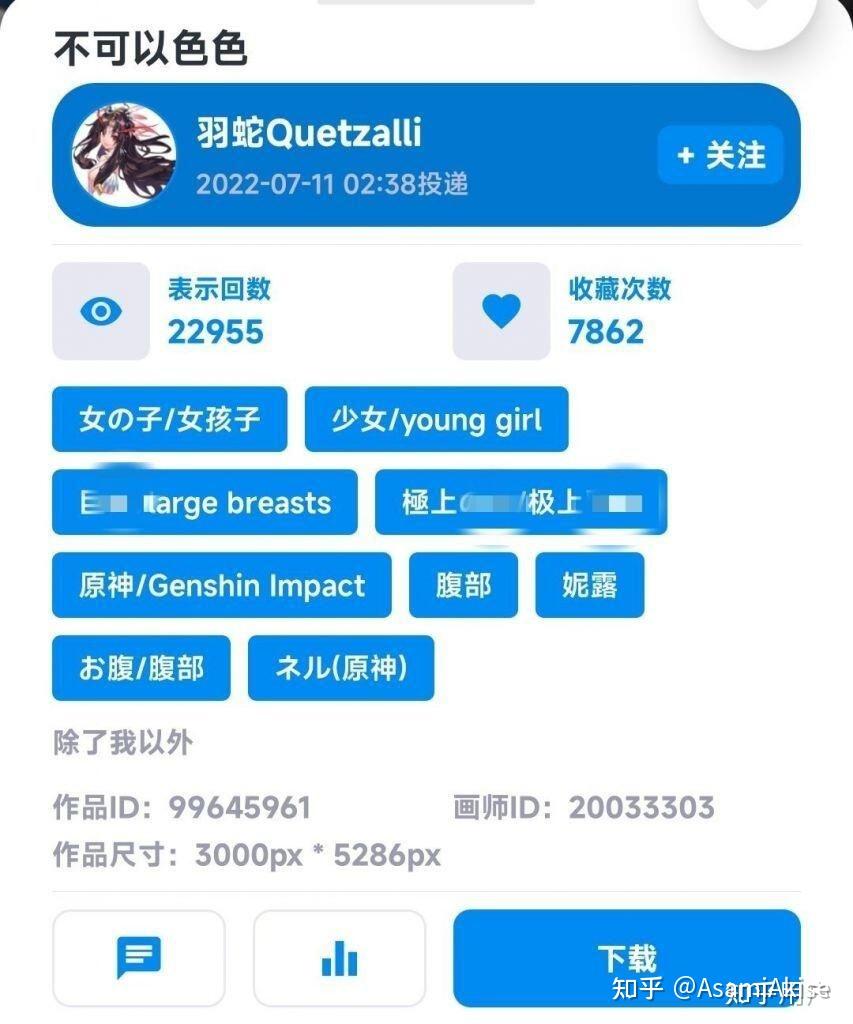
Task: Open the comments icon
Action: pos(139,958)
